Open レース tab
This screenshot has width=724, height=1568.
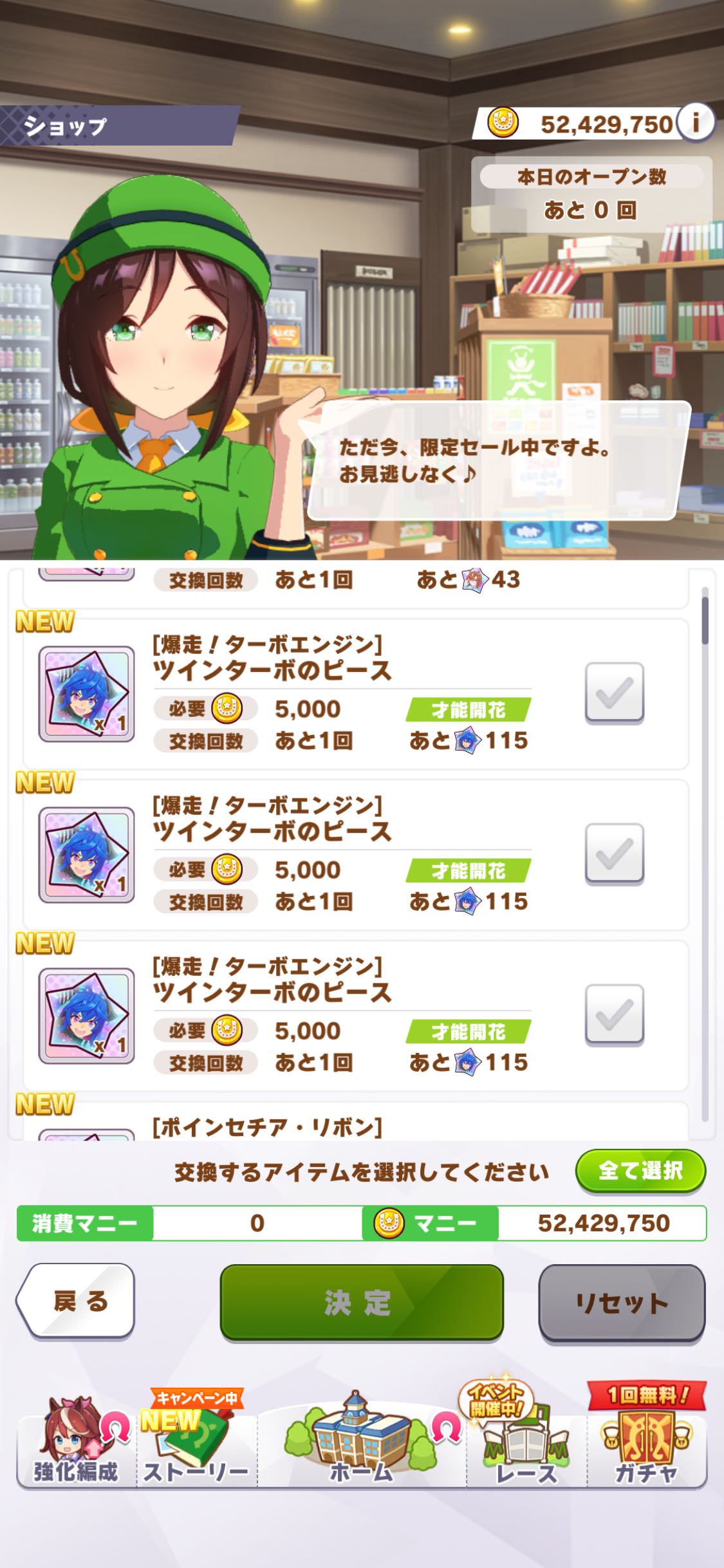click(x=526, y=1448)
